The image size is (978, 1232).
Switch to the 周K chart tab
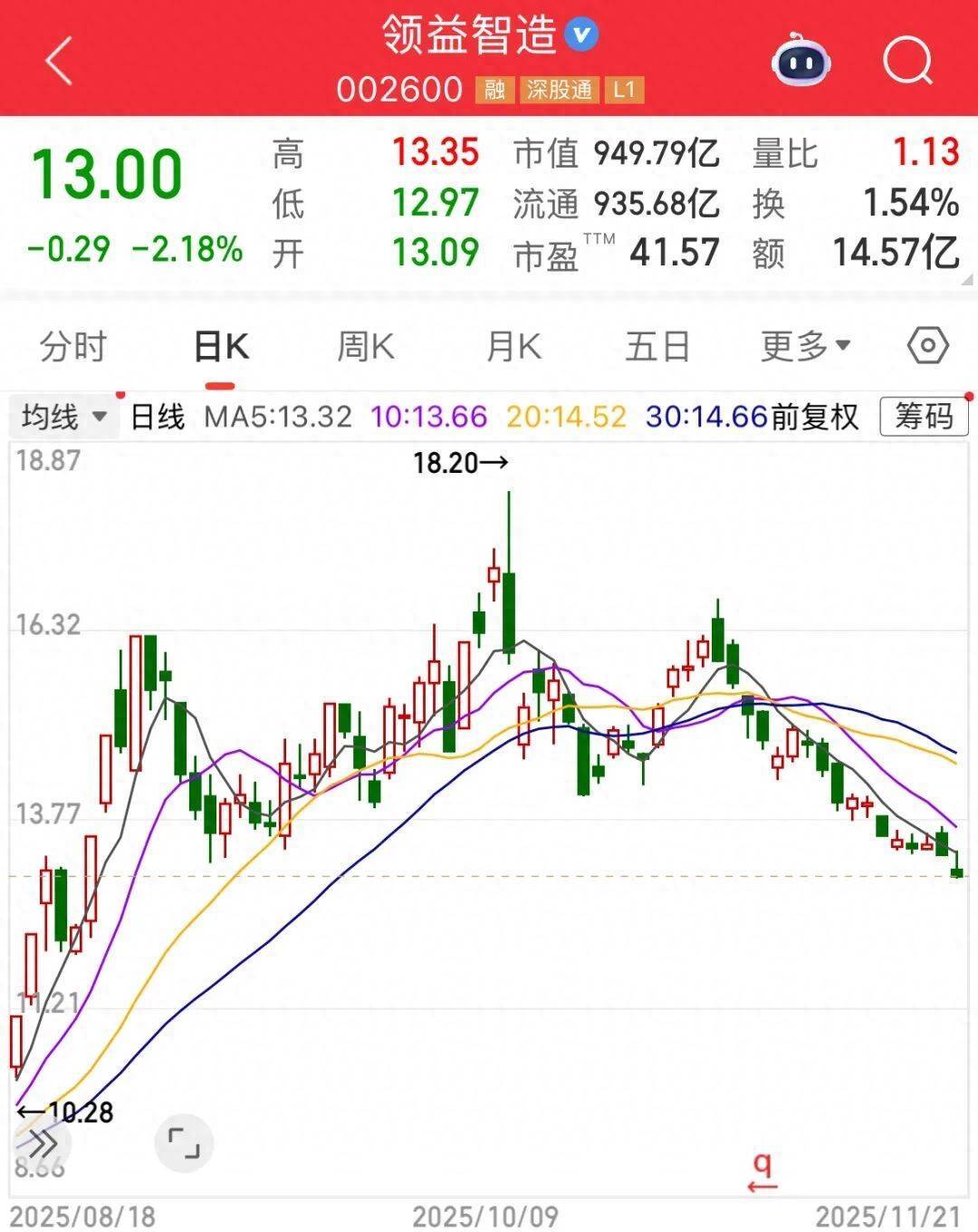366,347
